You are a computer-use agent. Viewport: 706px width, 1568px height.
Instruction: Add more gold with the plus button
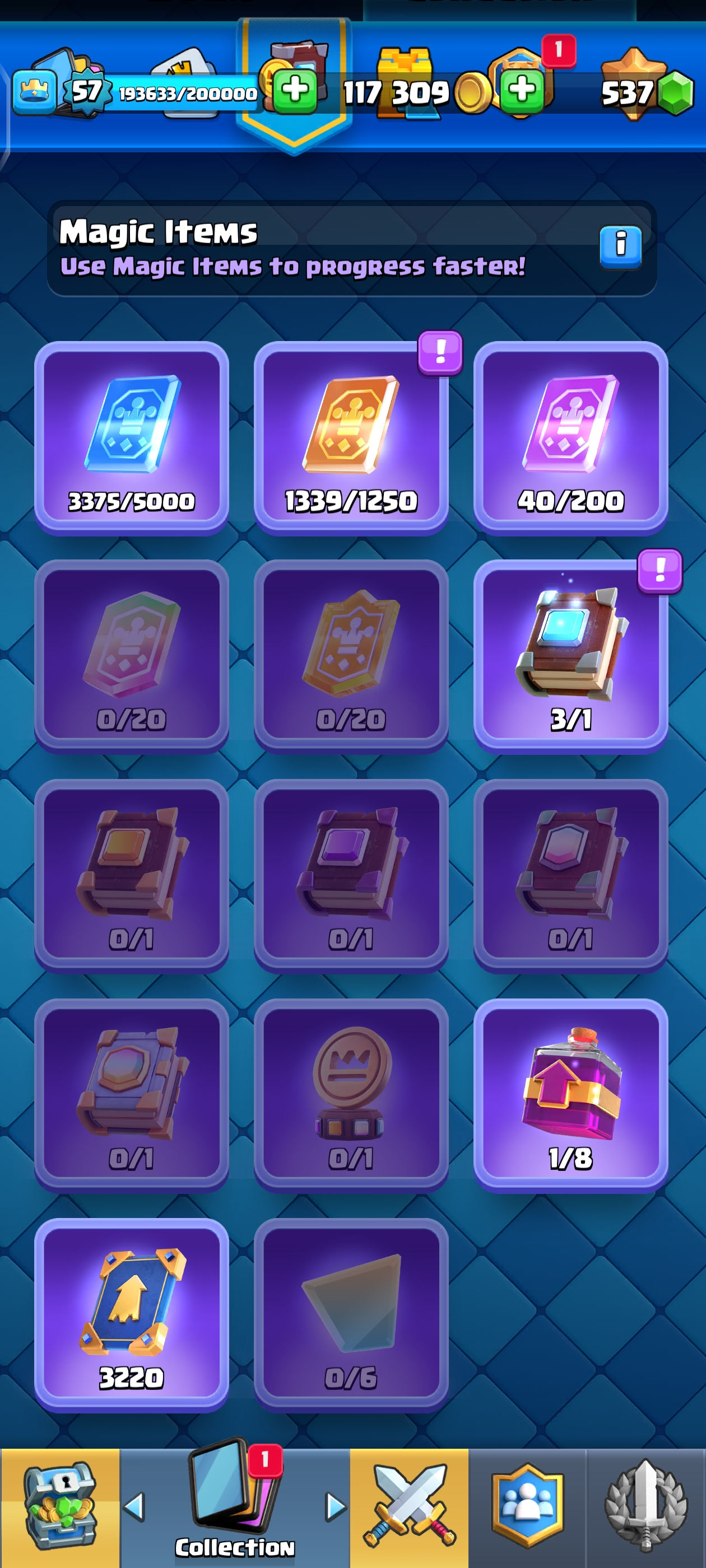[522, 91]
